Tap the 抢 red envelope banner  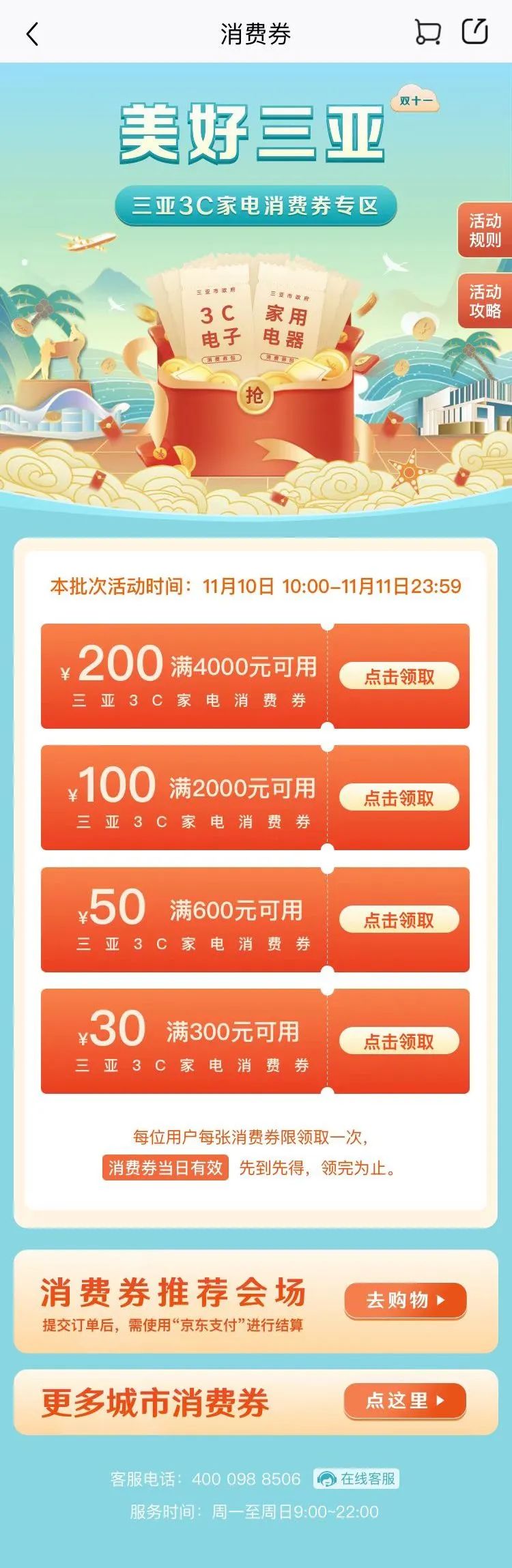pos(255,394)
